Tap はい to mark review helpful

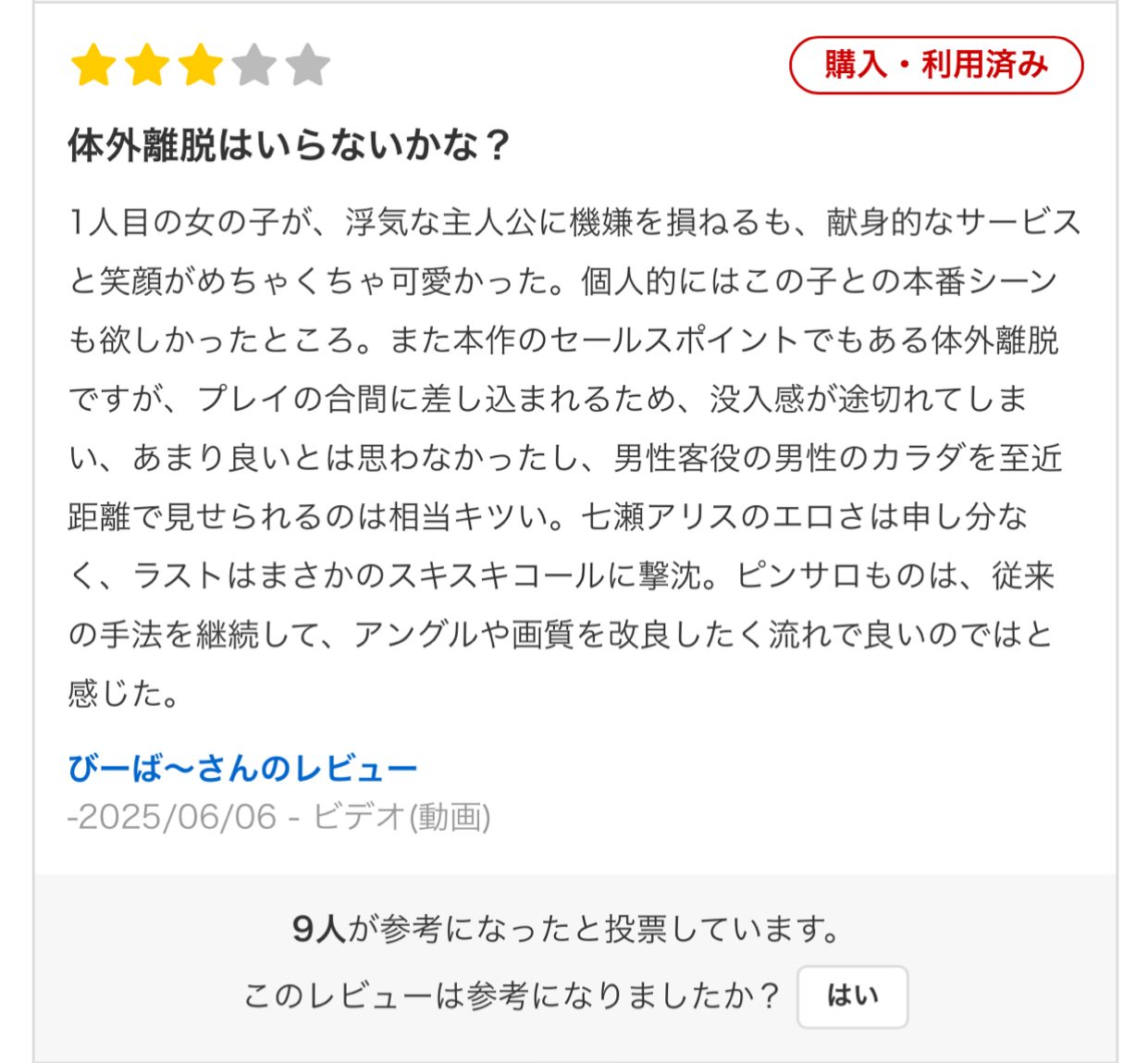(x=852, y=996)
